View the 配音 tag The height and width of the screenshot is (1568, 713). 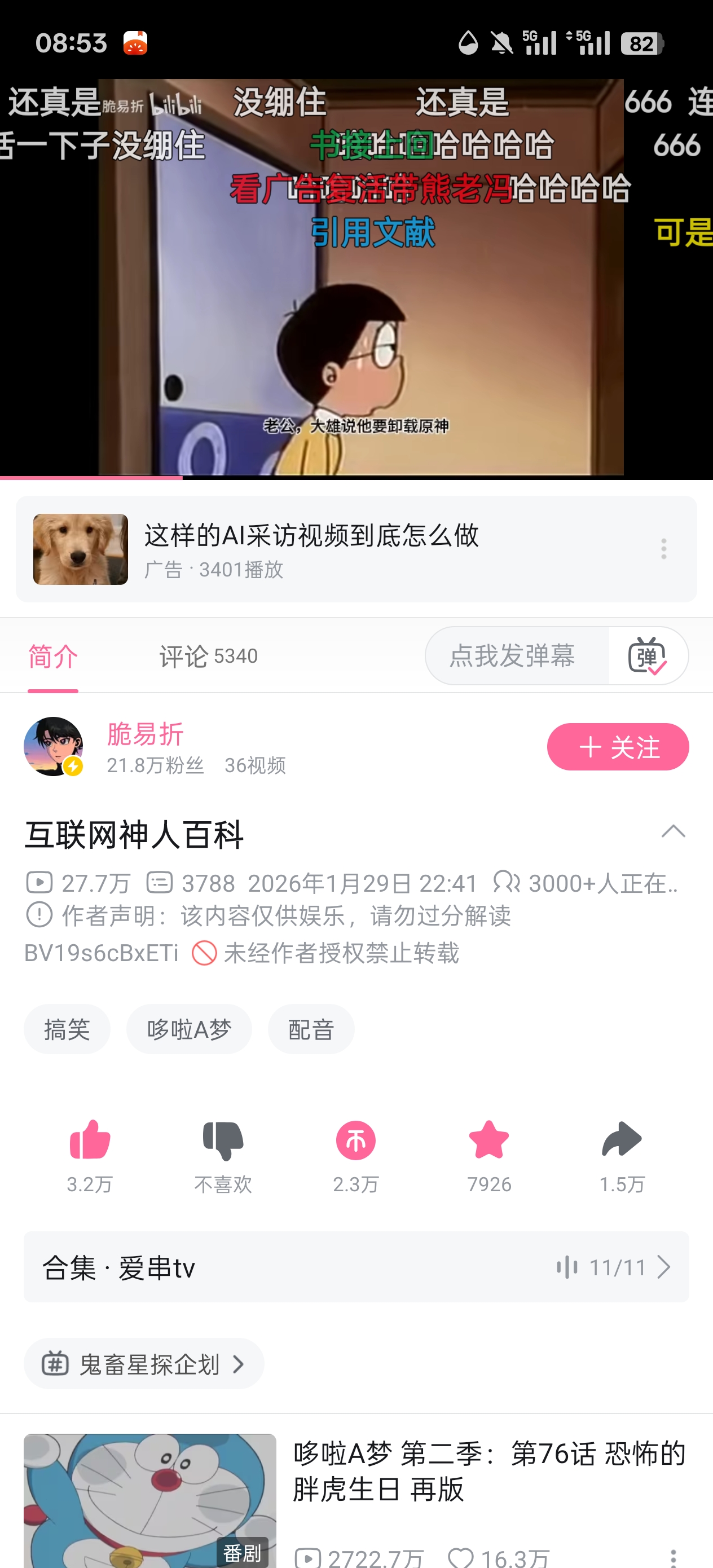311,1029
